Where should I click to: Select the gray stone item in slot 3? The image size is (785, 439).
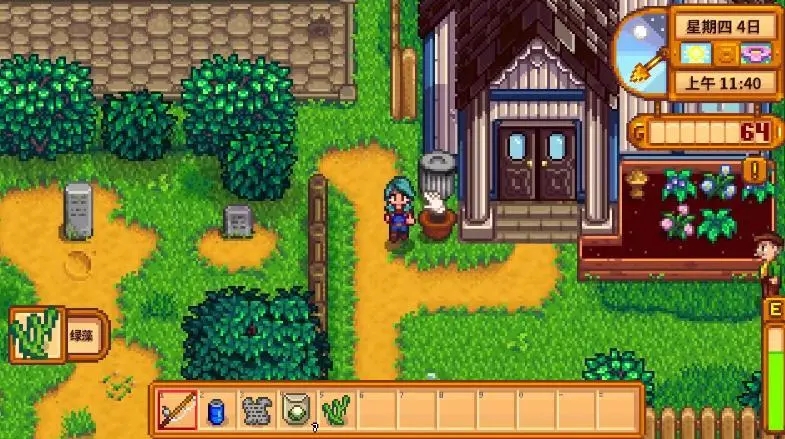(x=257, y=409)
